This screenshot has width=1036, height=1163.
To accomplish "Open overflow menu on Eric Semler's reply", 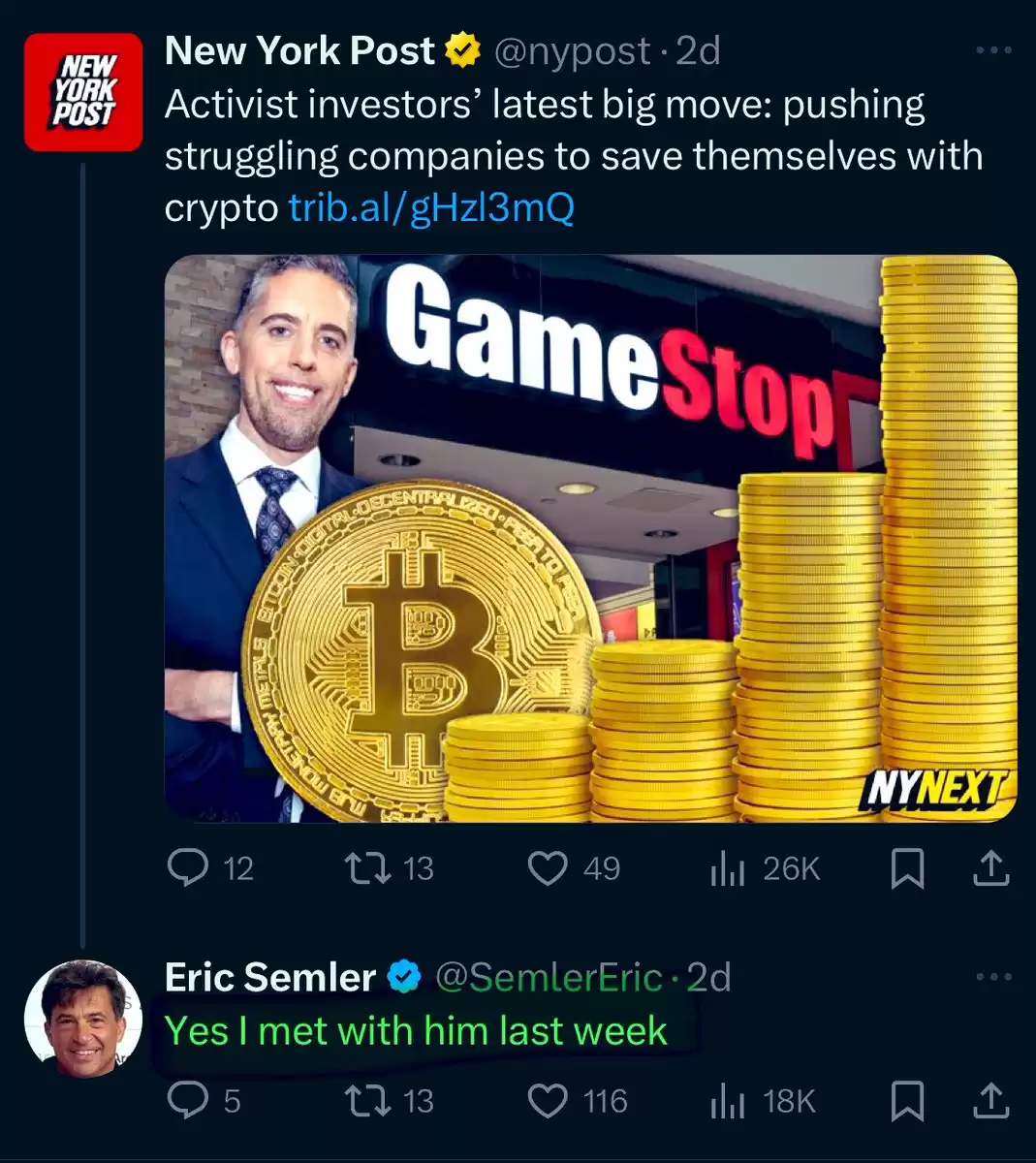I will pyautogui.click(x=993, y=977).
